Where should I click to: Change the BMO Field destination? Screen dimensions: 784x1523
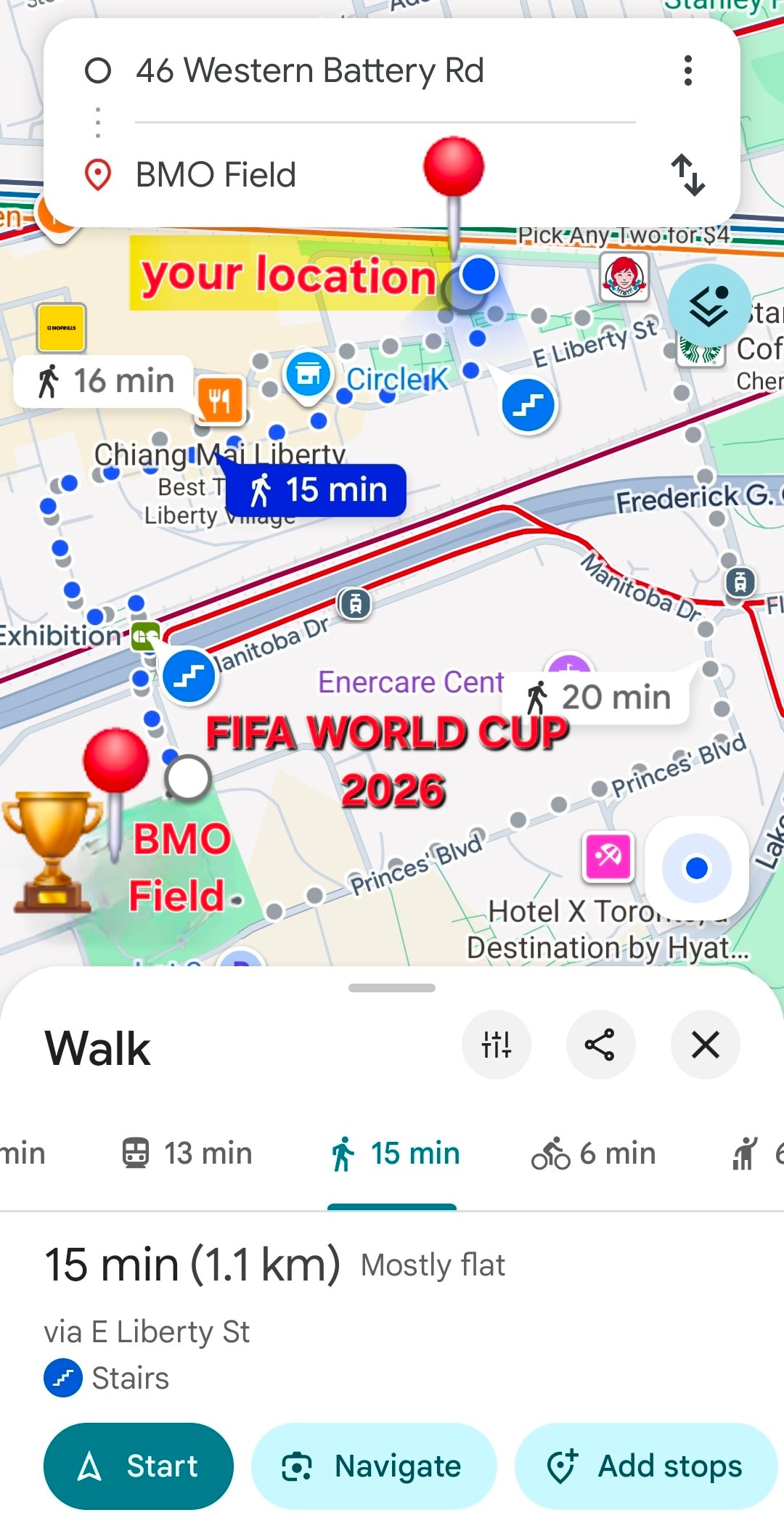(x=216, y=175)
